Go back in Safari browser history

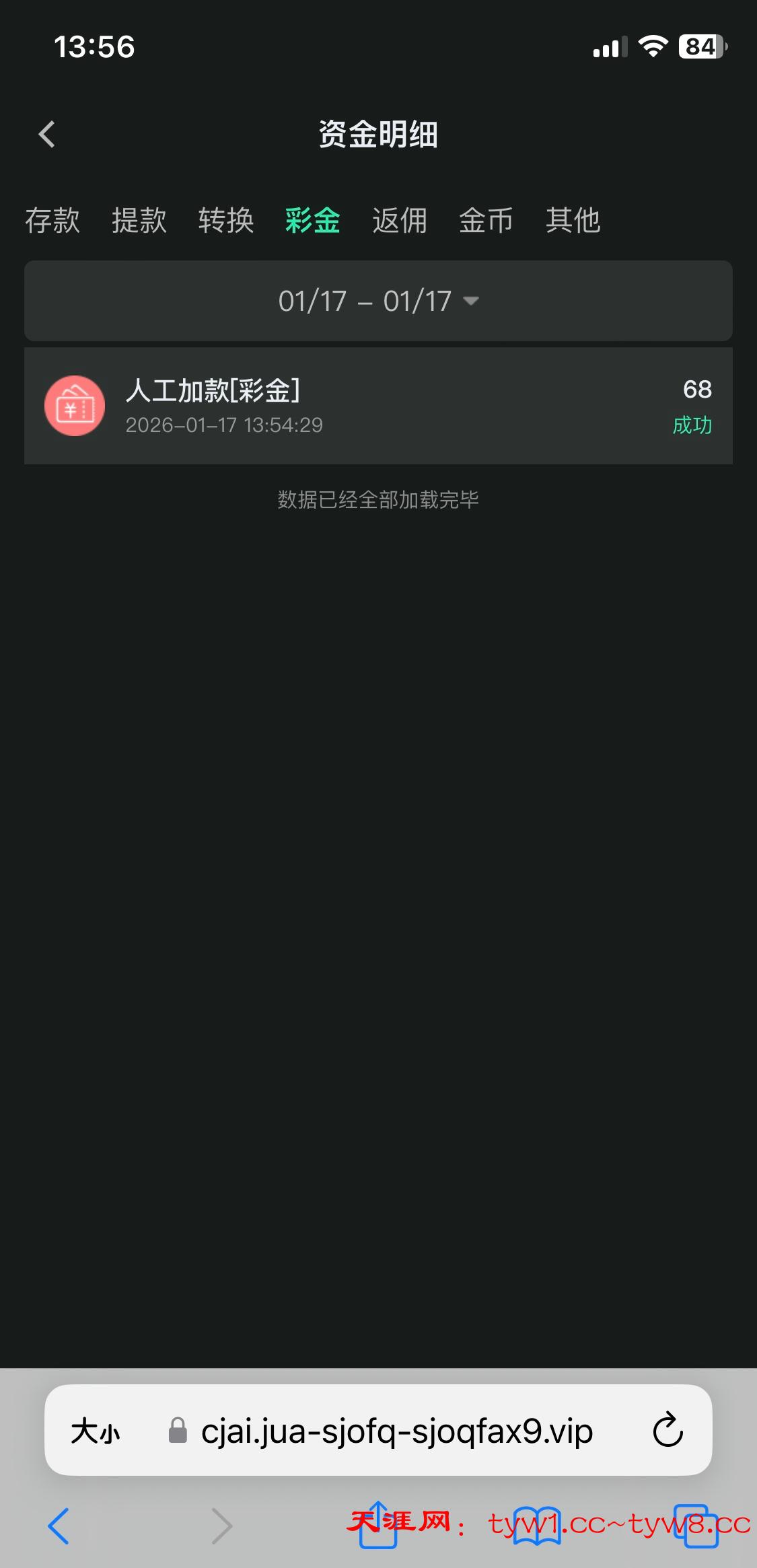tap(59, 1526)
